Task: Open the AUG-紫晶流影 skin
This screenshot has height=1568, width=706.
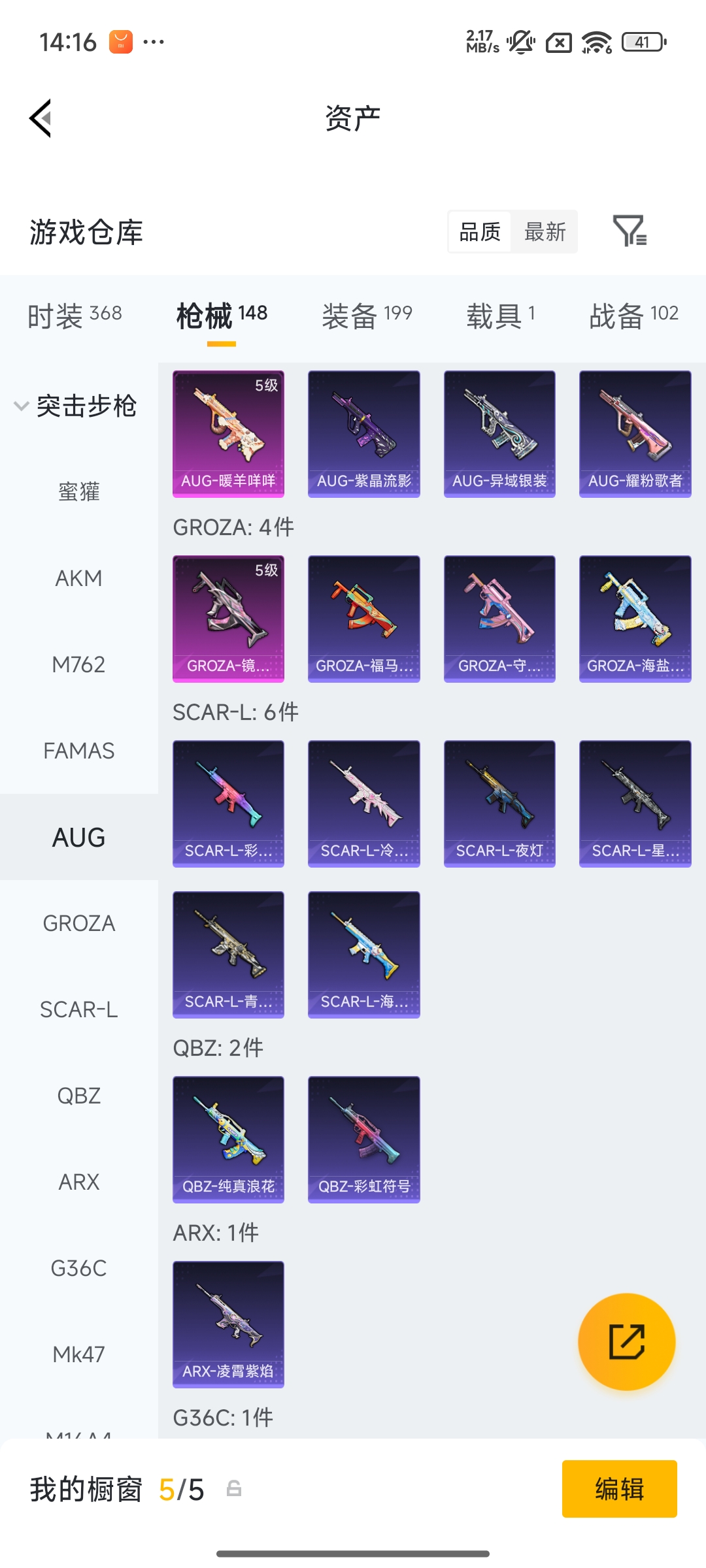Action: pos(363,434)
